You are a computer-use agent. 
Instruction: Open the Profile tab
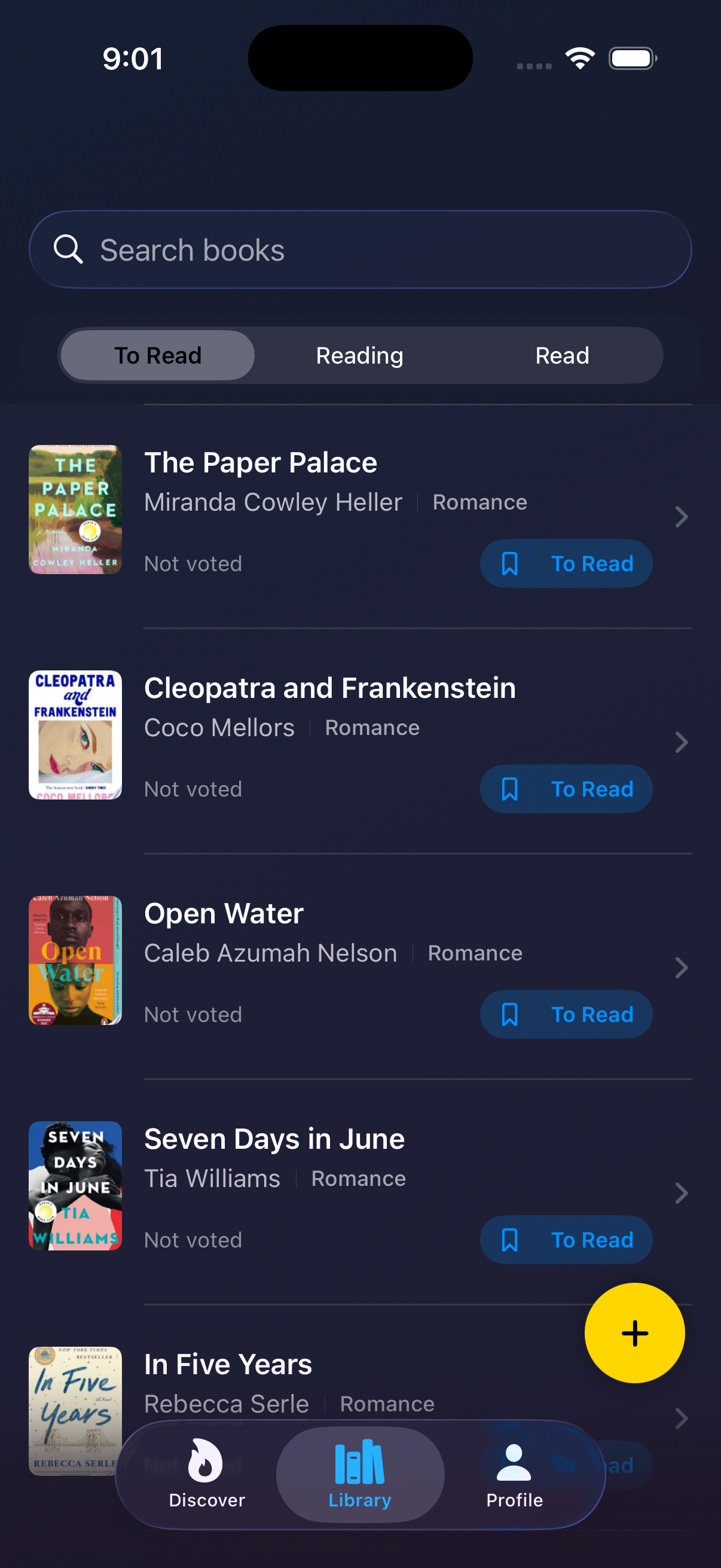pyautogui.click(x=514, y=1474)
